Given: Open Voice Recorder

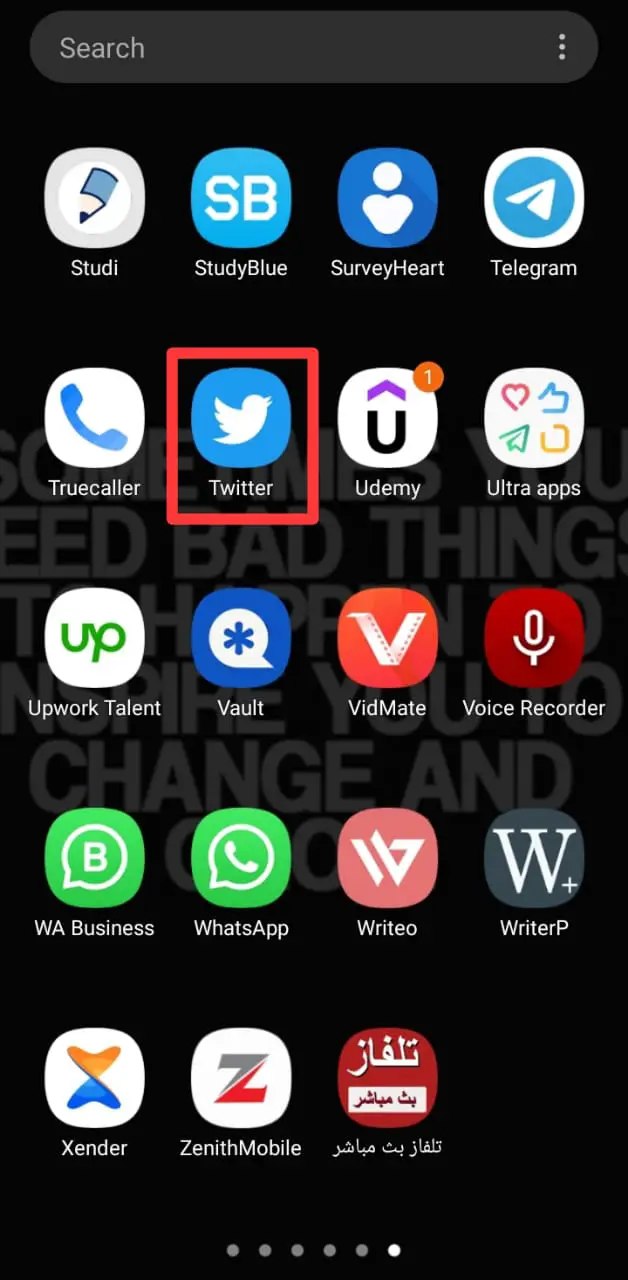Looking at the screenshot, I should tap(534, 638).
